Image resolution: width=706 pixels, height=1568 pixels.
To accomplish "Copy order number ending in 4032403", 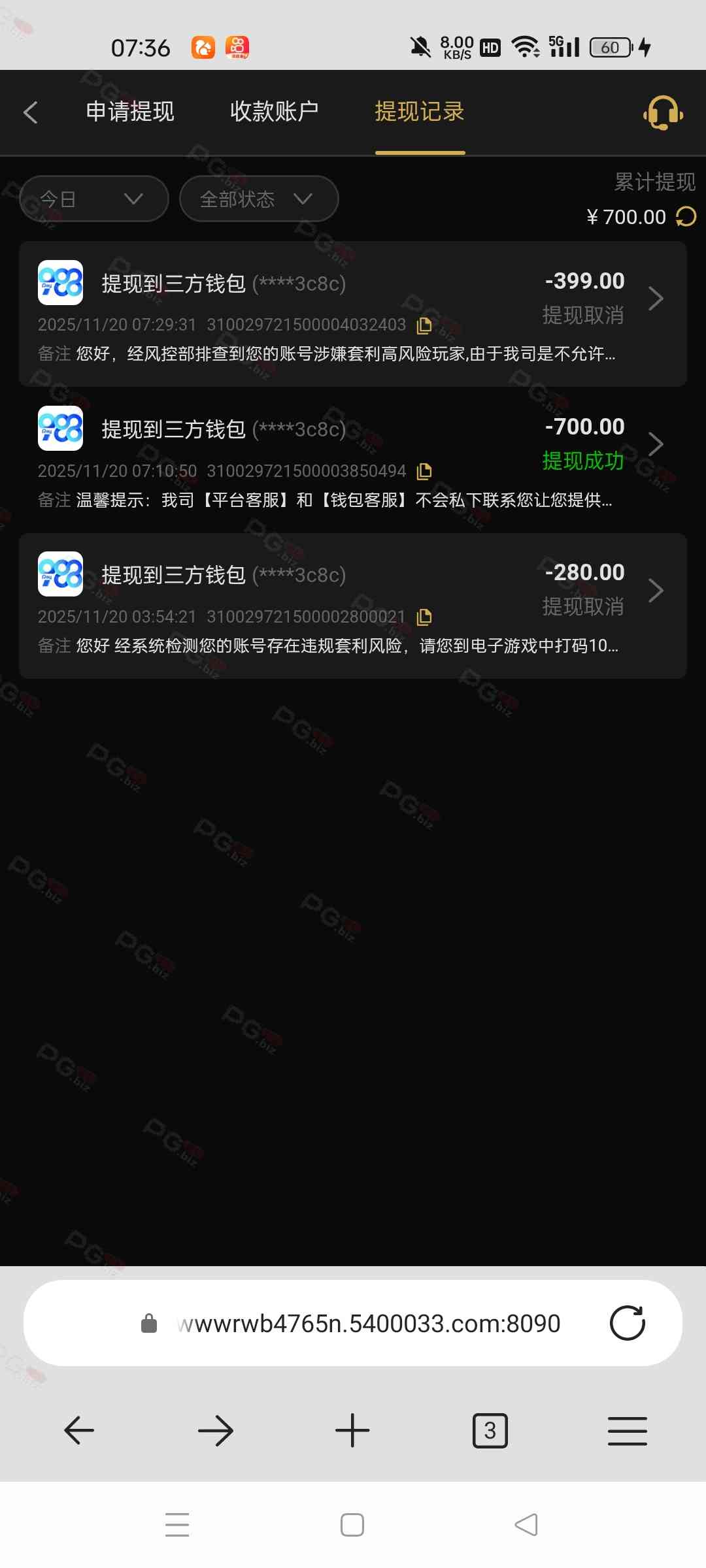I will coord(424,325).
